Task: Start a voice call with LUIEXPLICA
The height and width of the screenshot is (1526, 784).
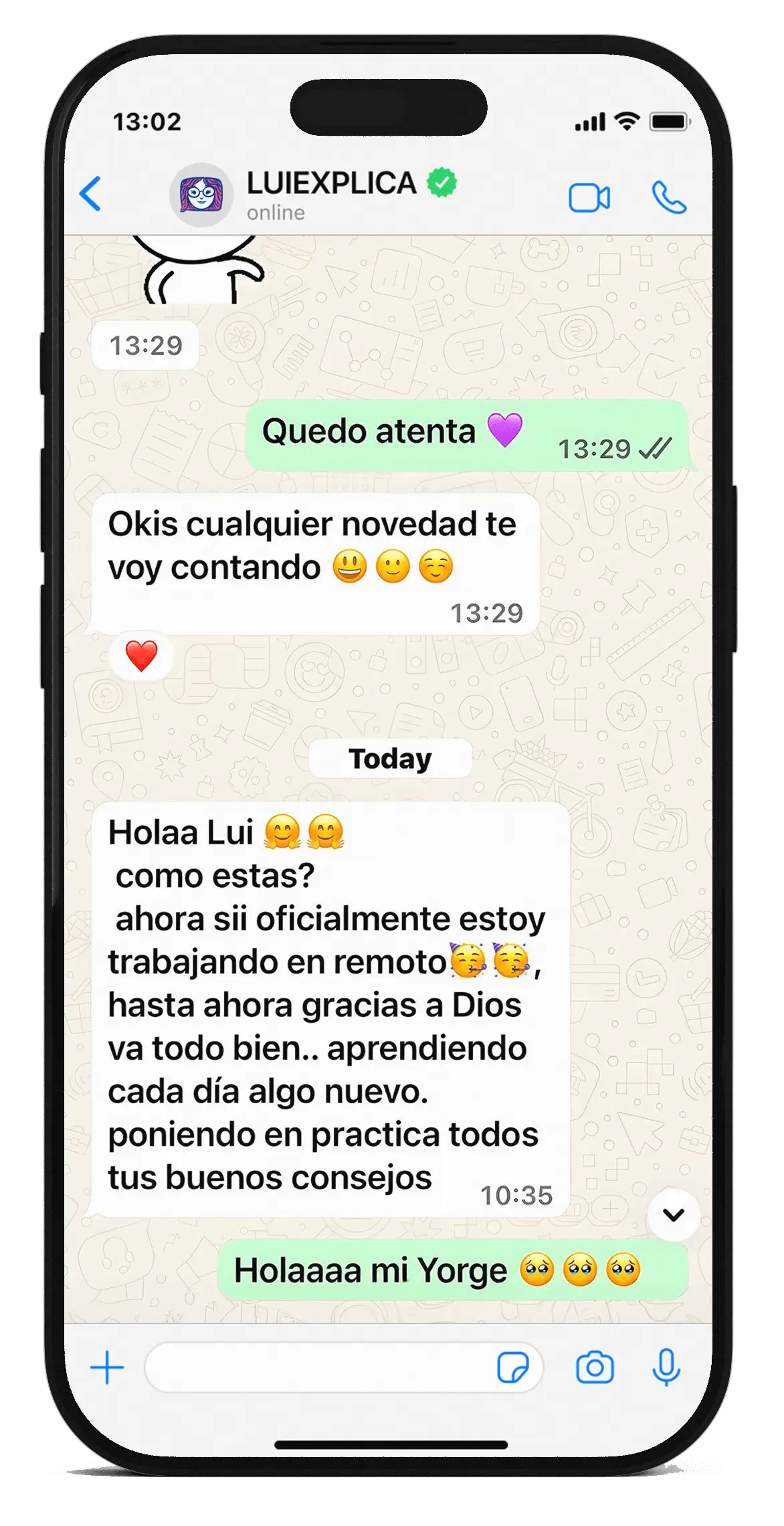Action: [669, 198]
